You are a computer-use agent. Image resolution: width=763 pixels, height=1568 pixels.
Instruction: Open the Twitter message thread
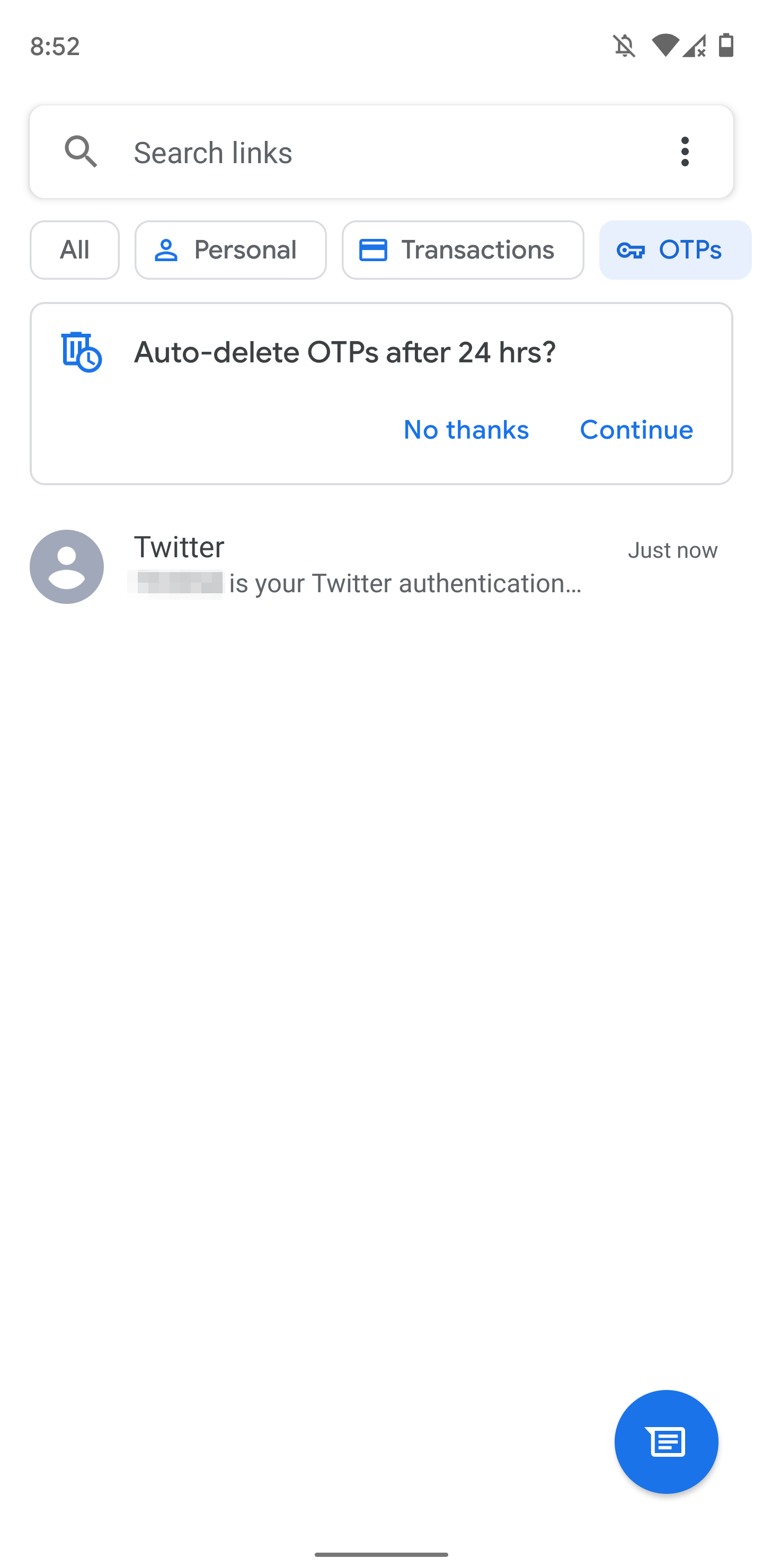tap(381, 567)
